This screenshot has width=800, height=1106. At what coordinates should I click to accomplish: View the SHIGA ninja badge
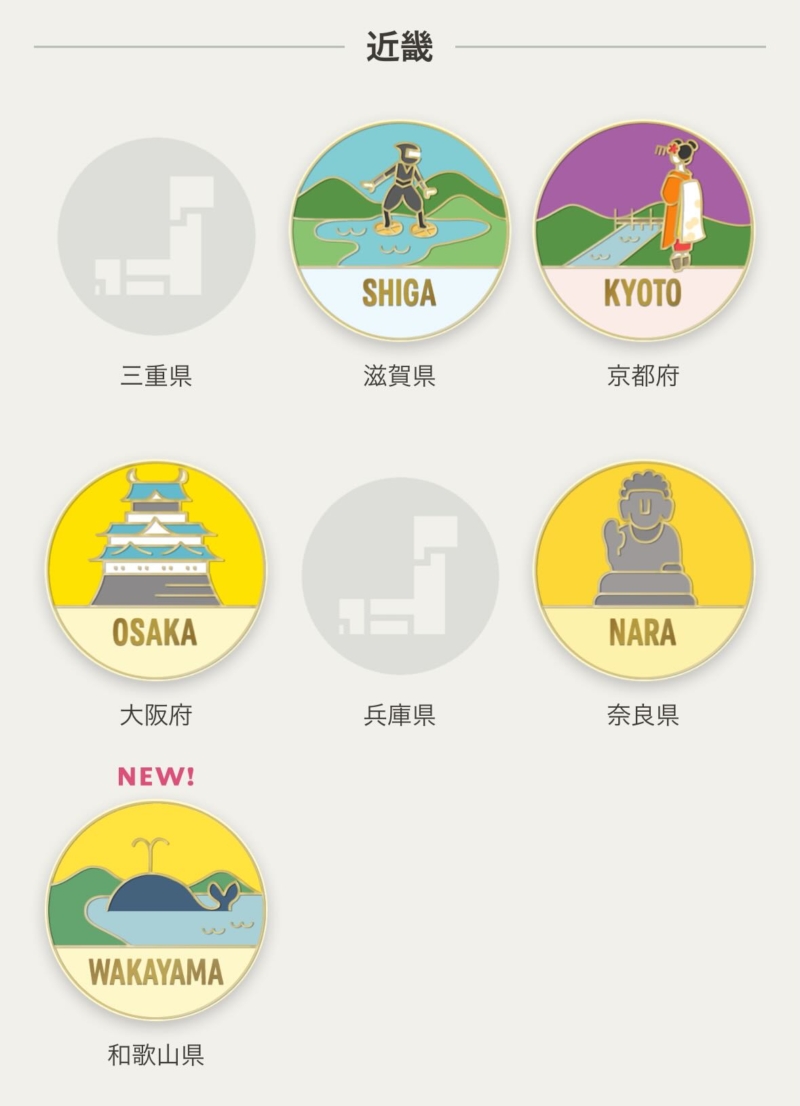(x=399, y=231)
